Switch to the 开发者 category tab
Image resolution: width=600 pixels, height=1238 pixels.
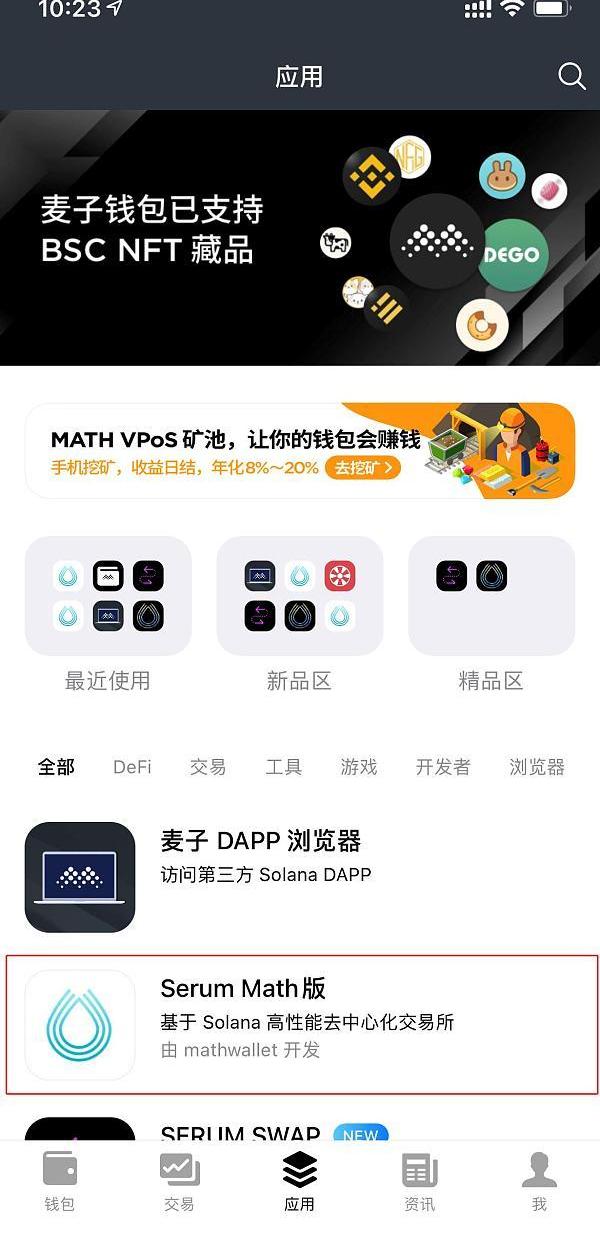pyautogui.click(x=443, y=767)
